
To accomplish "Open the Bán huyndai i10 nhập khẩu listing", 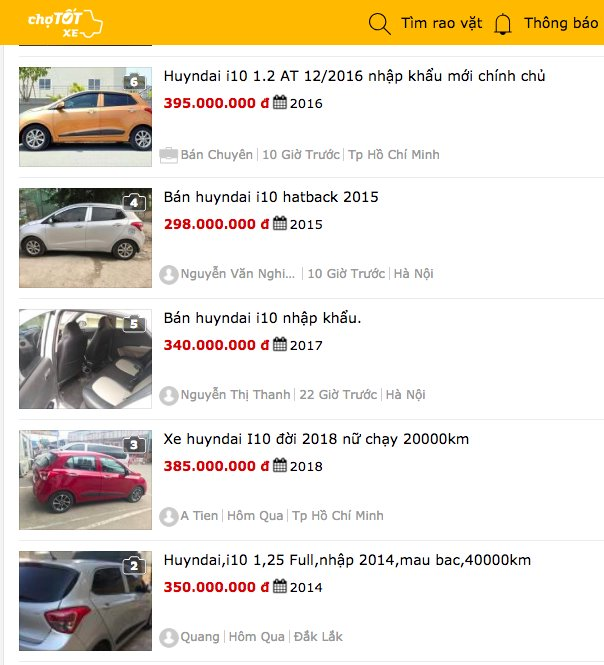I will 262,318.
